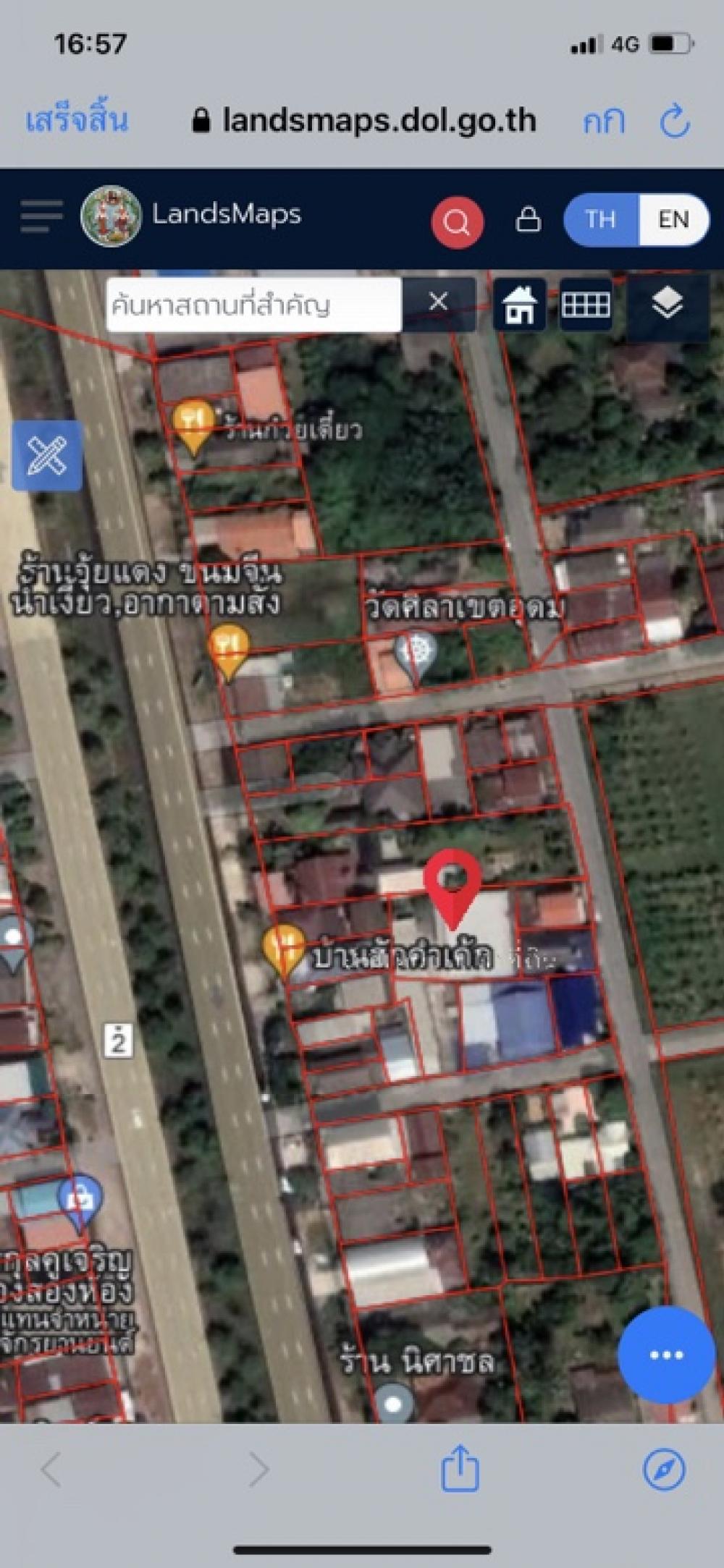Tap the red search button
The width and height of the screenshot is (724, 1568).
point(458,221)
